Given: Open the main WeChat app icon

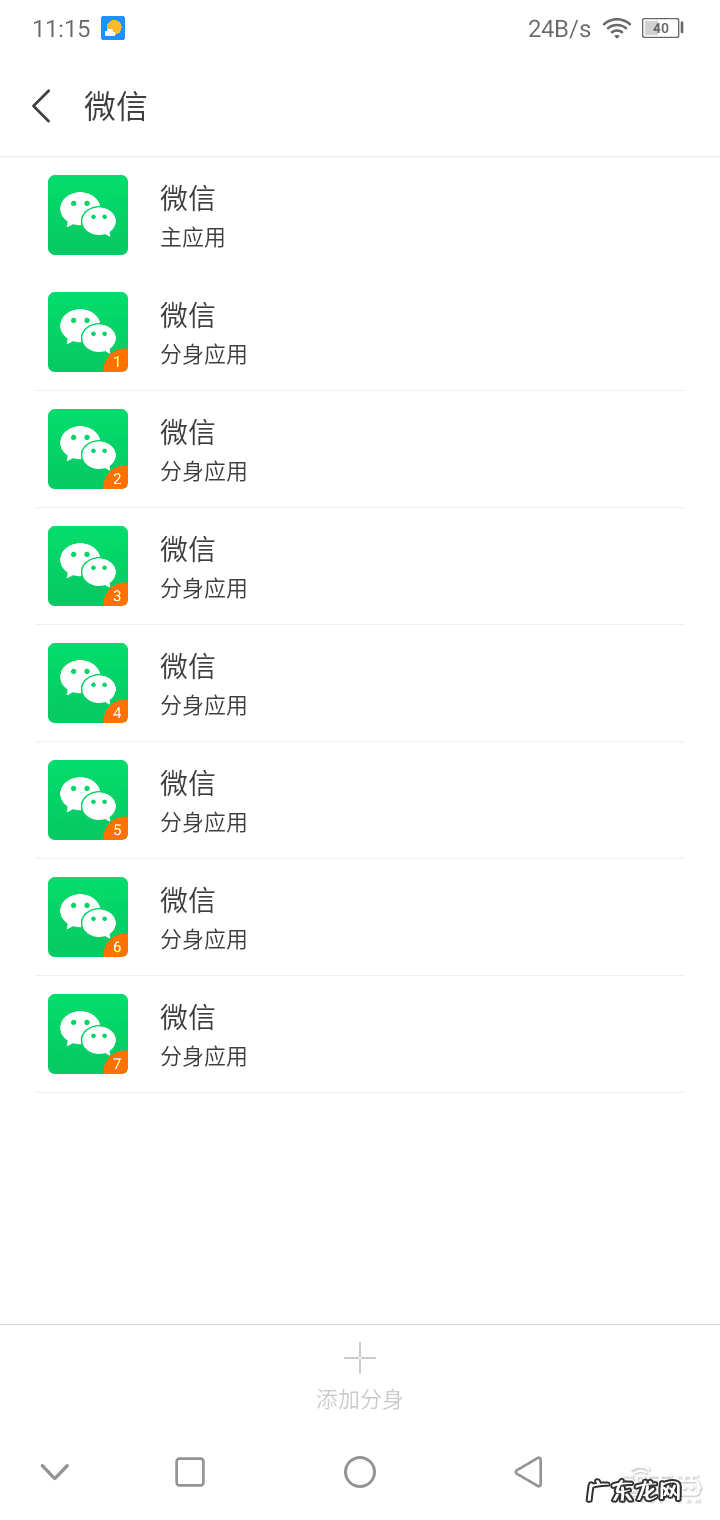Looking at the screenshot, I should [87, 215].
